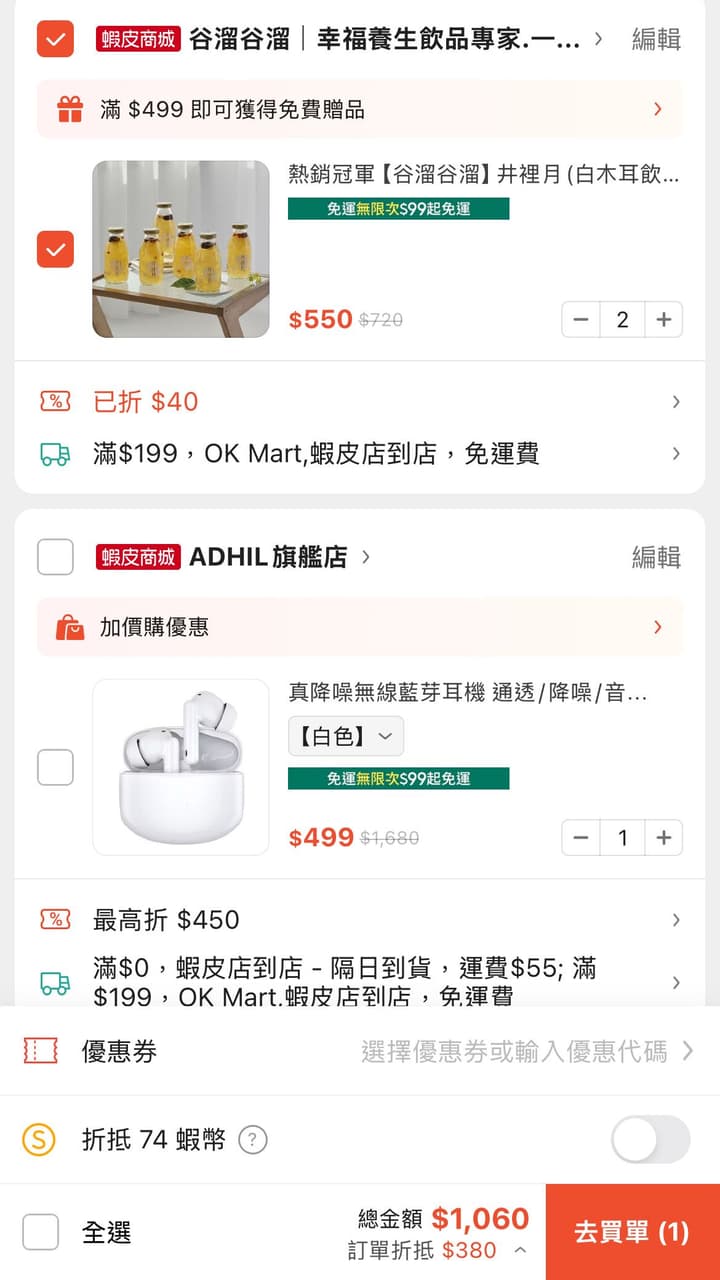Open the 滿 $499 free gift banner
720x1280 pixels.
click(x=360, y=109)
